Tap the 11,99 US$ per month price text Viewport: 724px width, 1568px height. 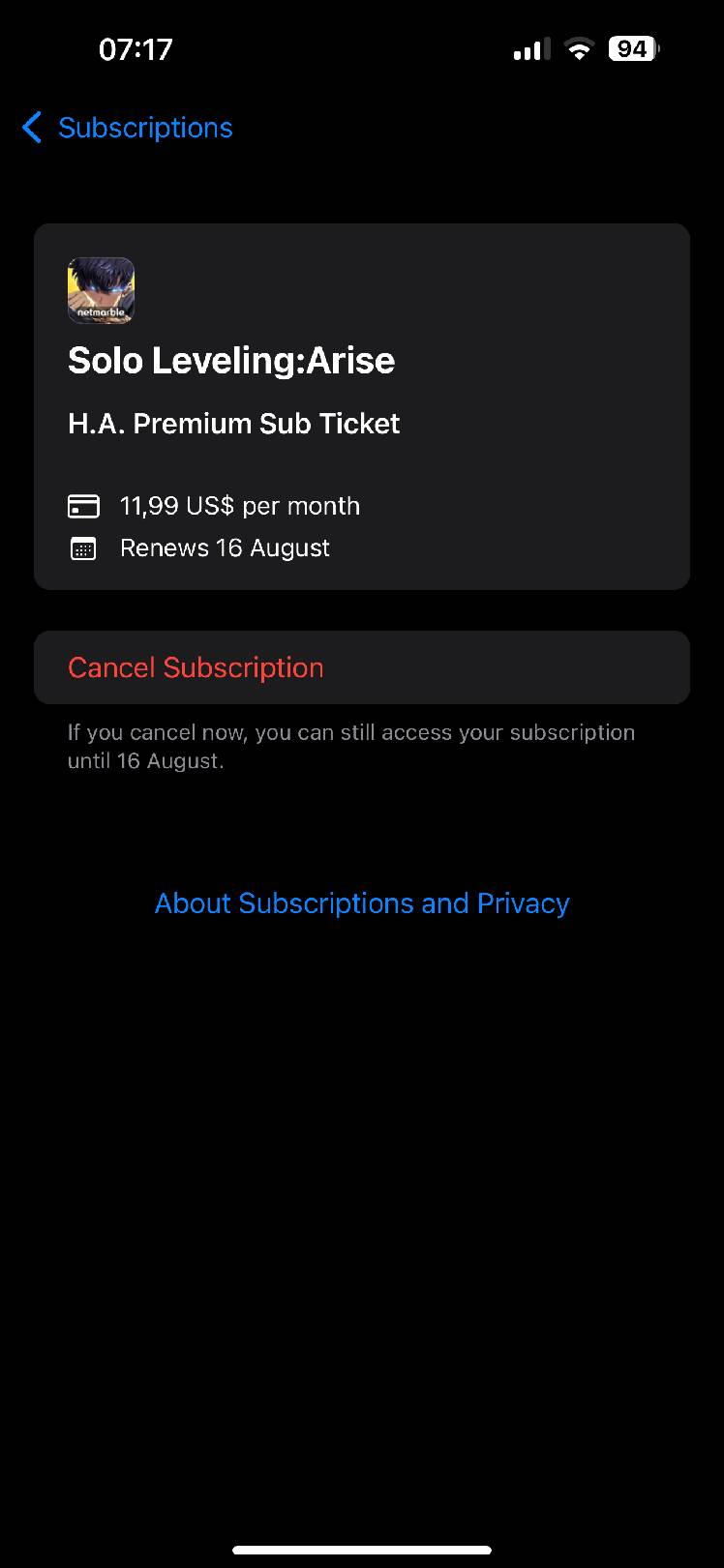point(240,506)
